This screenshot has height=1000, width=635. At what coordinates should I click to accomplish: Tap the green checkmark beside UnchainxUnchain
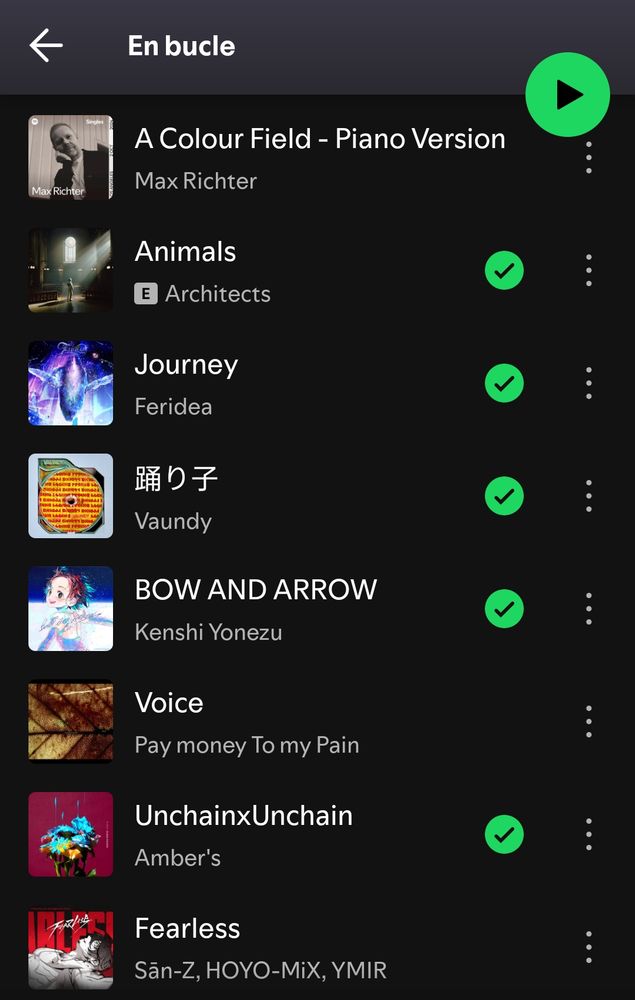tap(504, 834)
